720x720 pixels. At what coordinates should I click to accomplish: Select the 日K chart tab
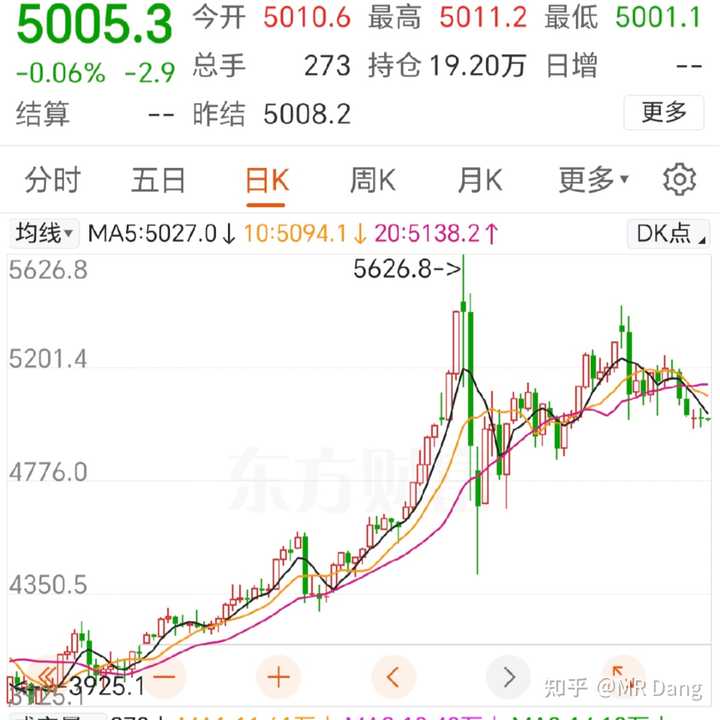[x=266, y=180]
